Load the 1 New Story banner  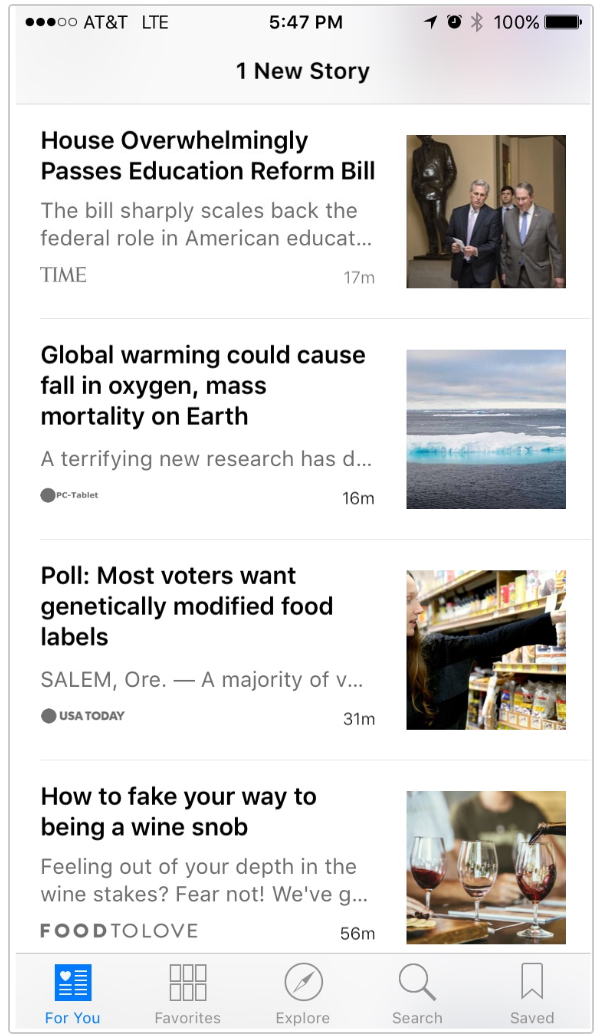[303, 72]
